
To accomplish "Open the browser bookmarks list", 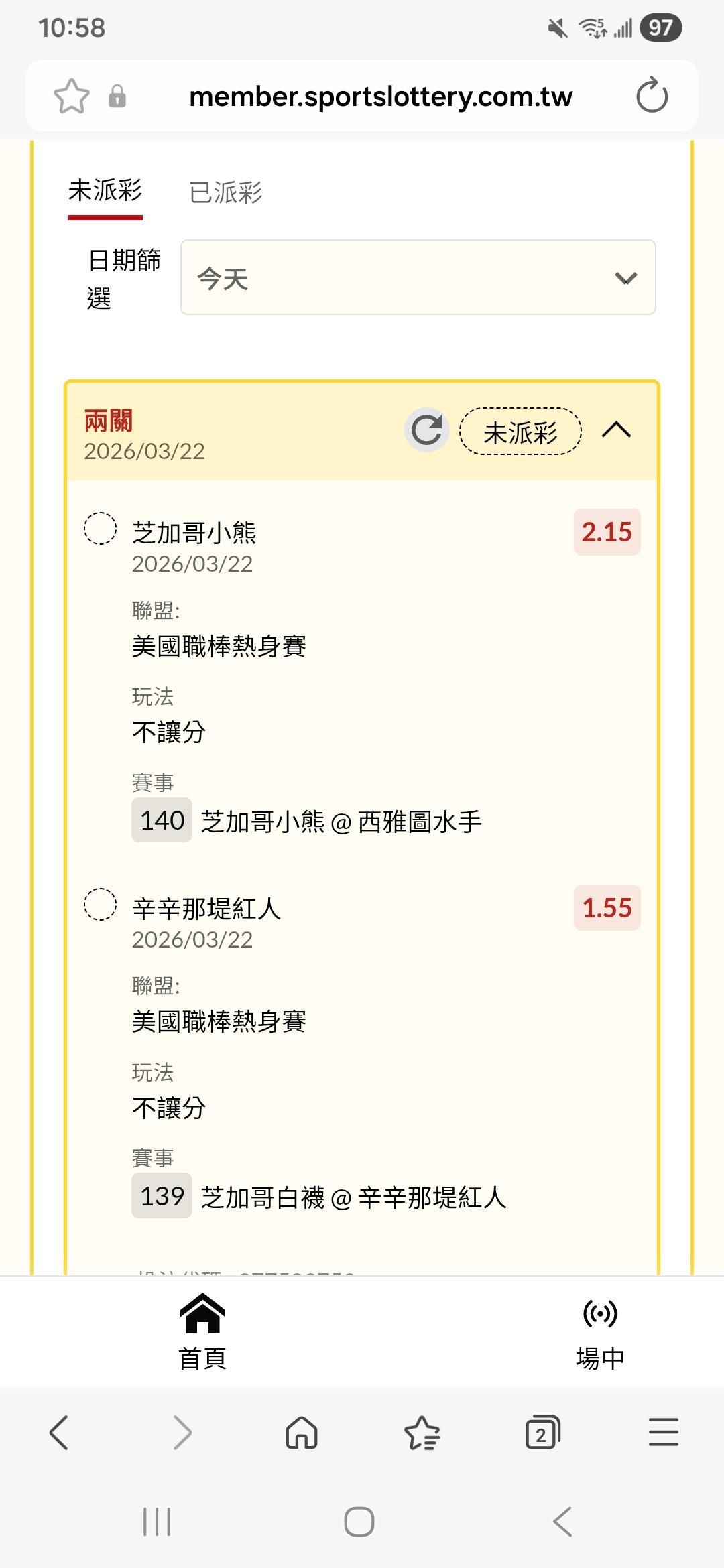I will (x=422, y=1433).
